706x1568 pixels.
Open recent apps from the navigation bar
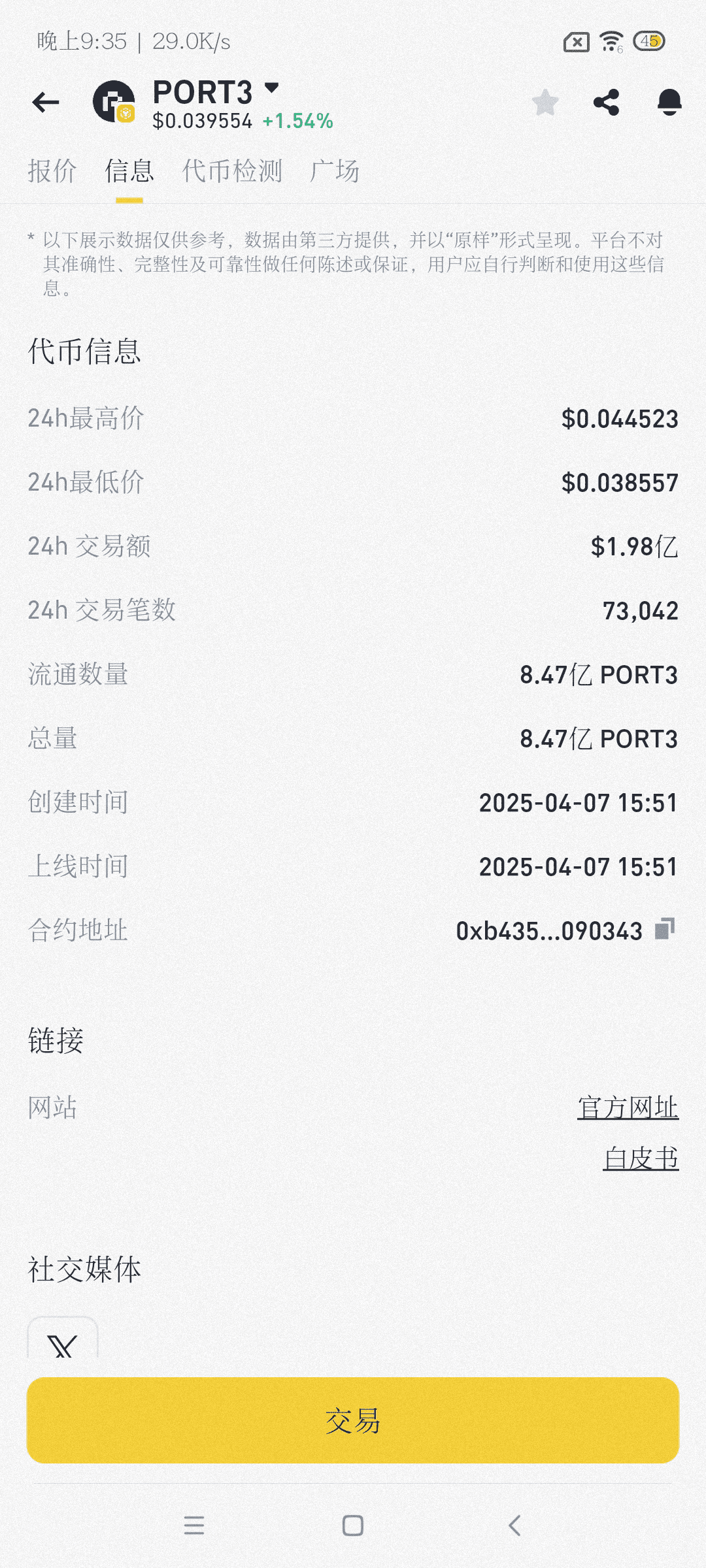click(194, 1526)
